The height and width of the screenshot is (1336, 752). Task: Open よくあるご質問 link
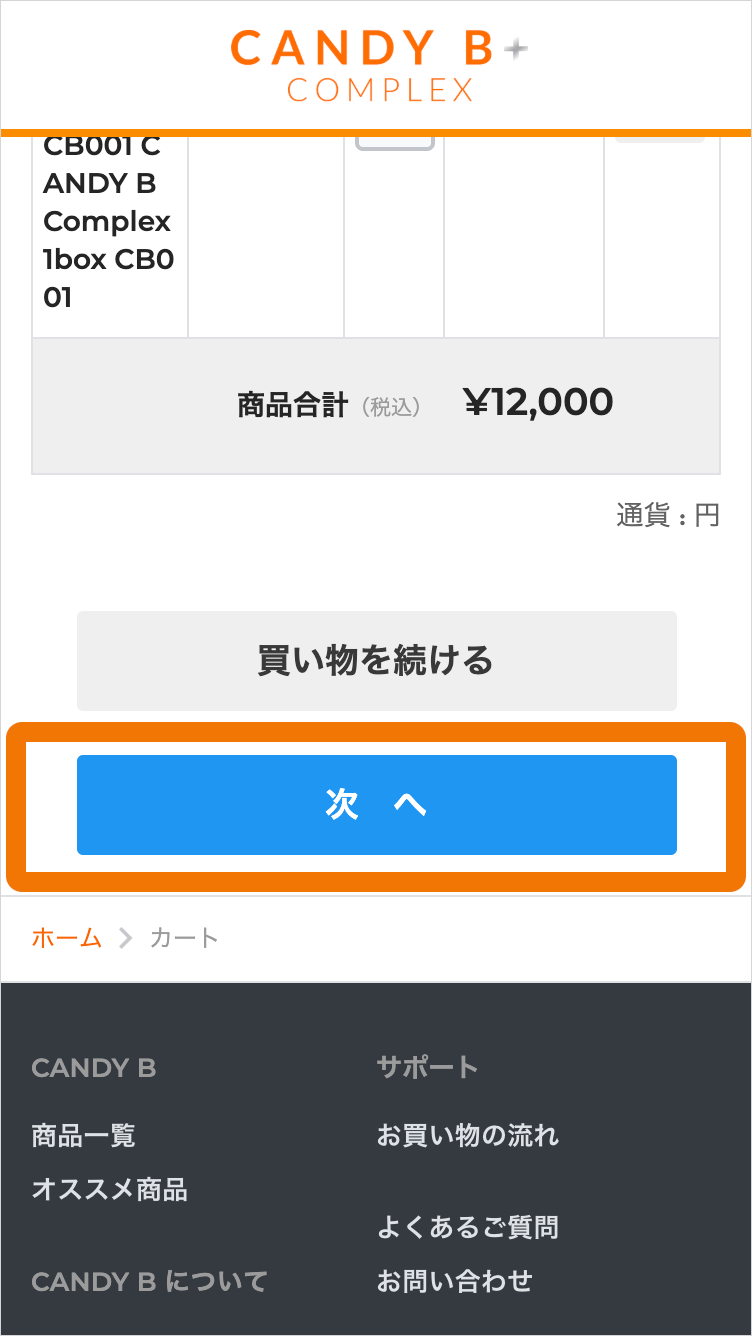467,1226
